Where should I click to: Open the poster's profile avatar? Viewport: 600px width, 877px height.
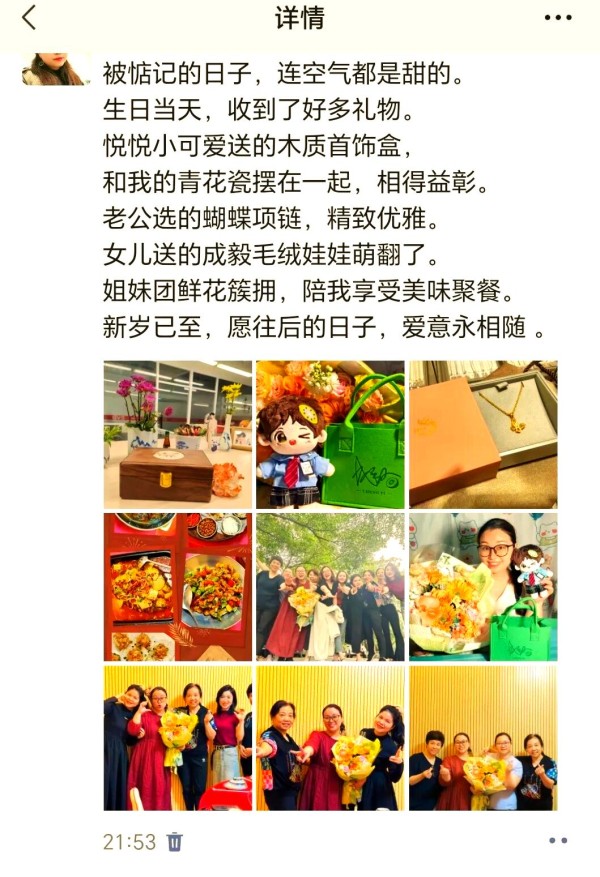click(52, 70)
